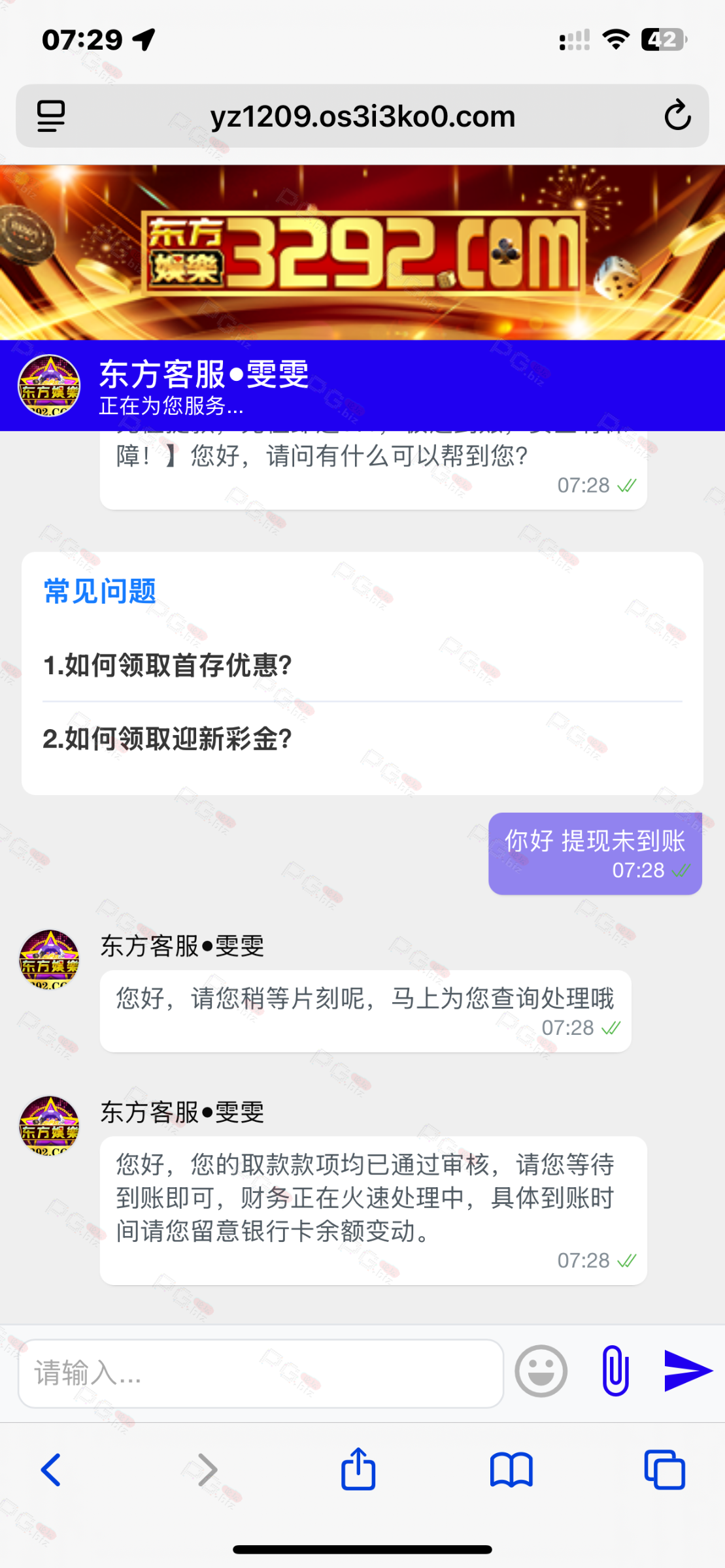Show all open tabs
Viewport: 725px width, 1568px height.
point(665,1470)
